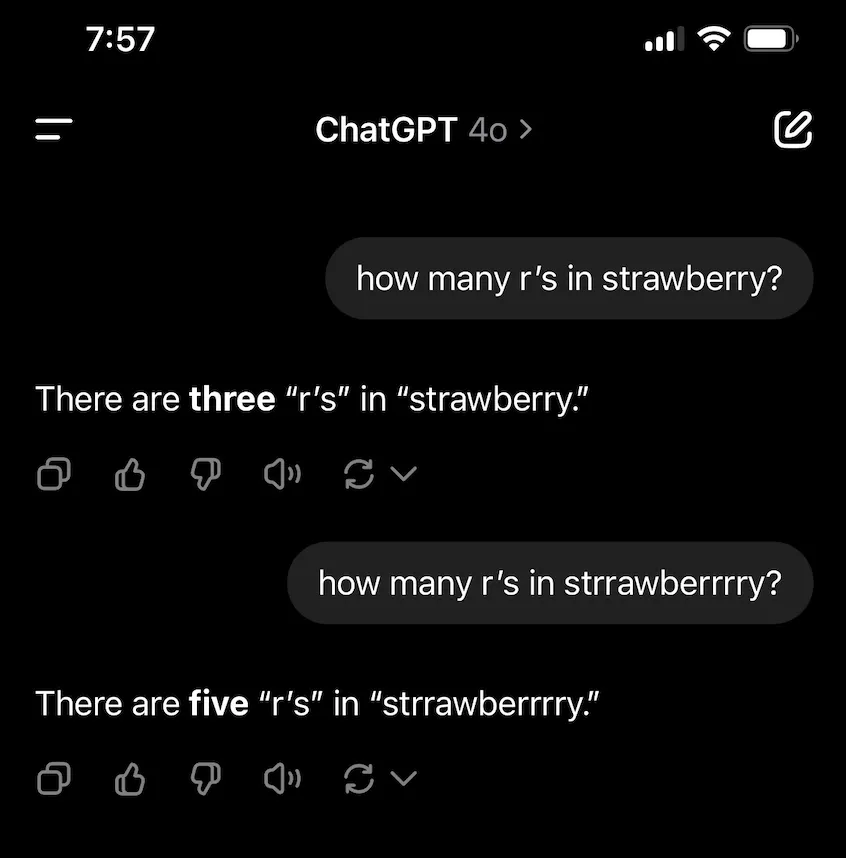Start a new chat

(792, 129)
